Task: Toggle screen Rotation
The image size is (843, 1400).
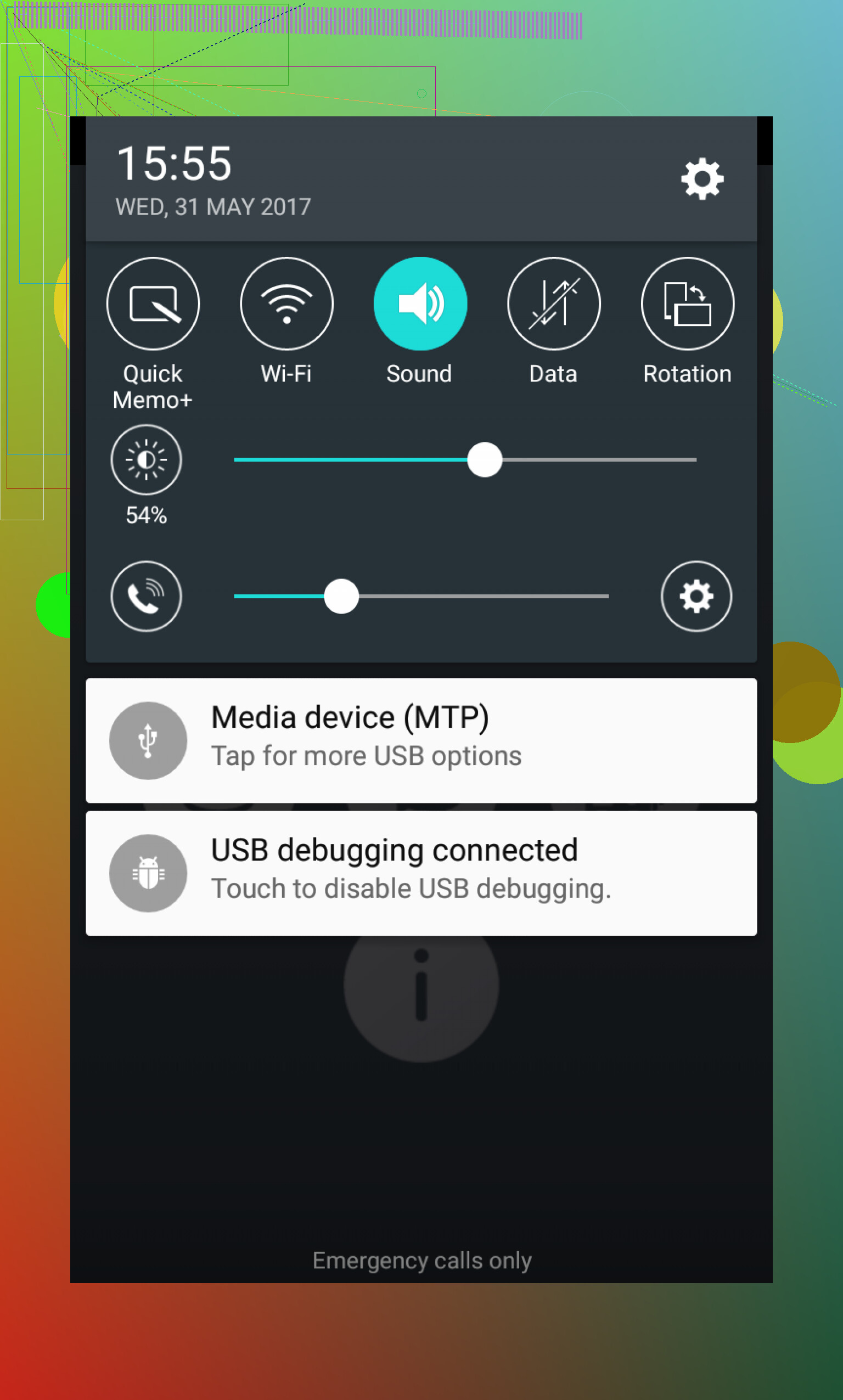Action: point(687,304)
